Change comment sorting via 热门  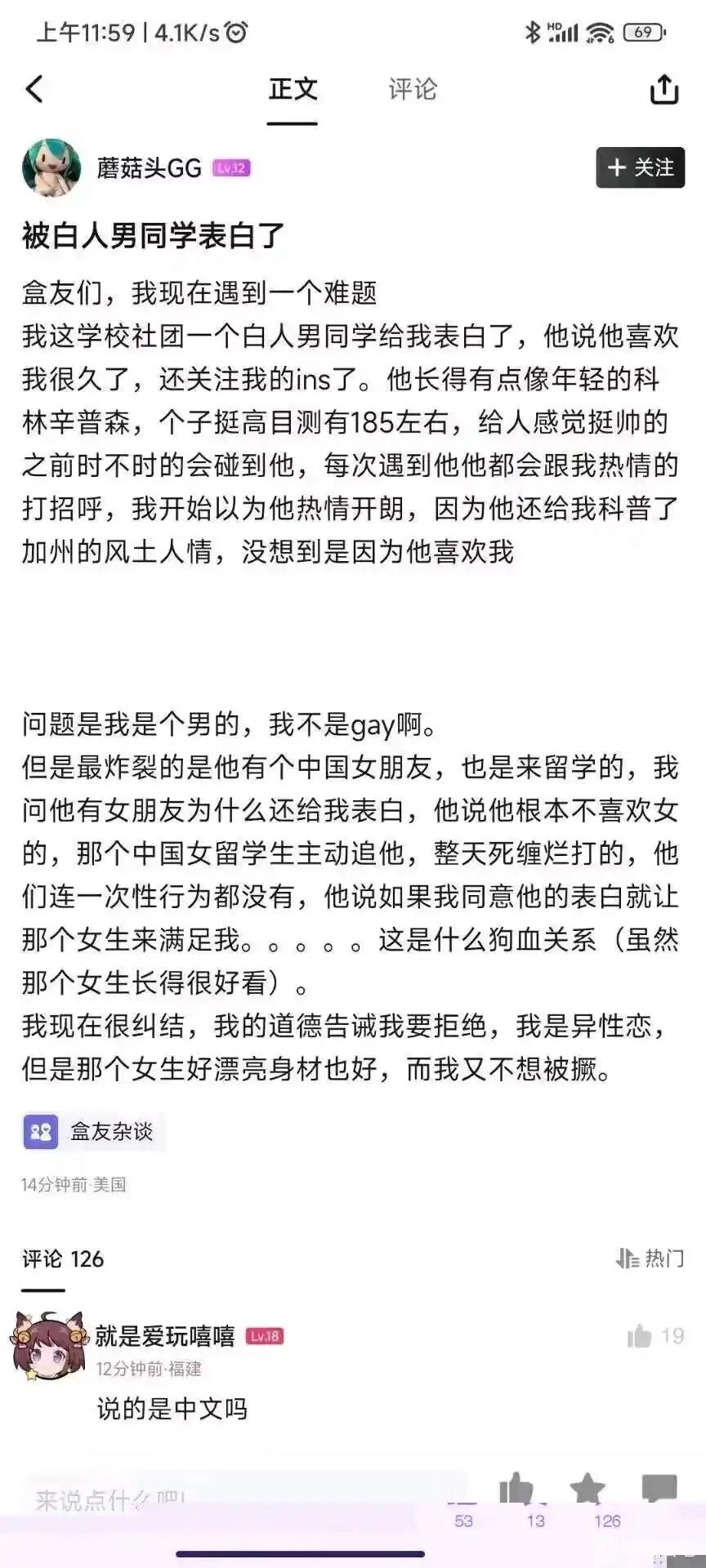click(650, 1258)
